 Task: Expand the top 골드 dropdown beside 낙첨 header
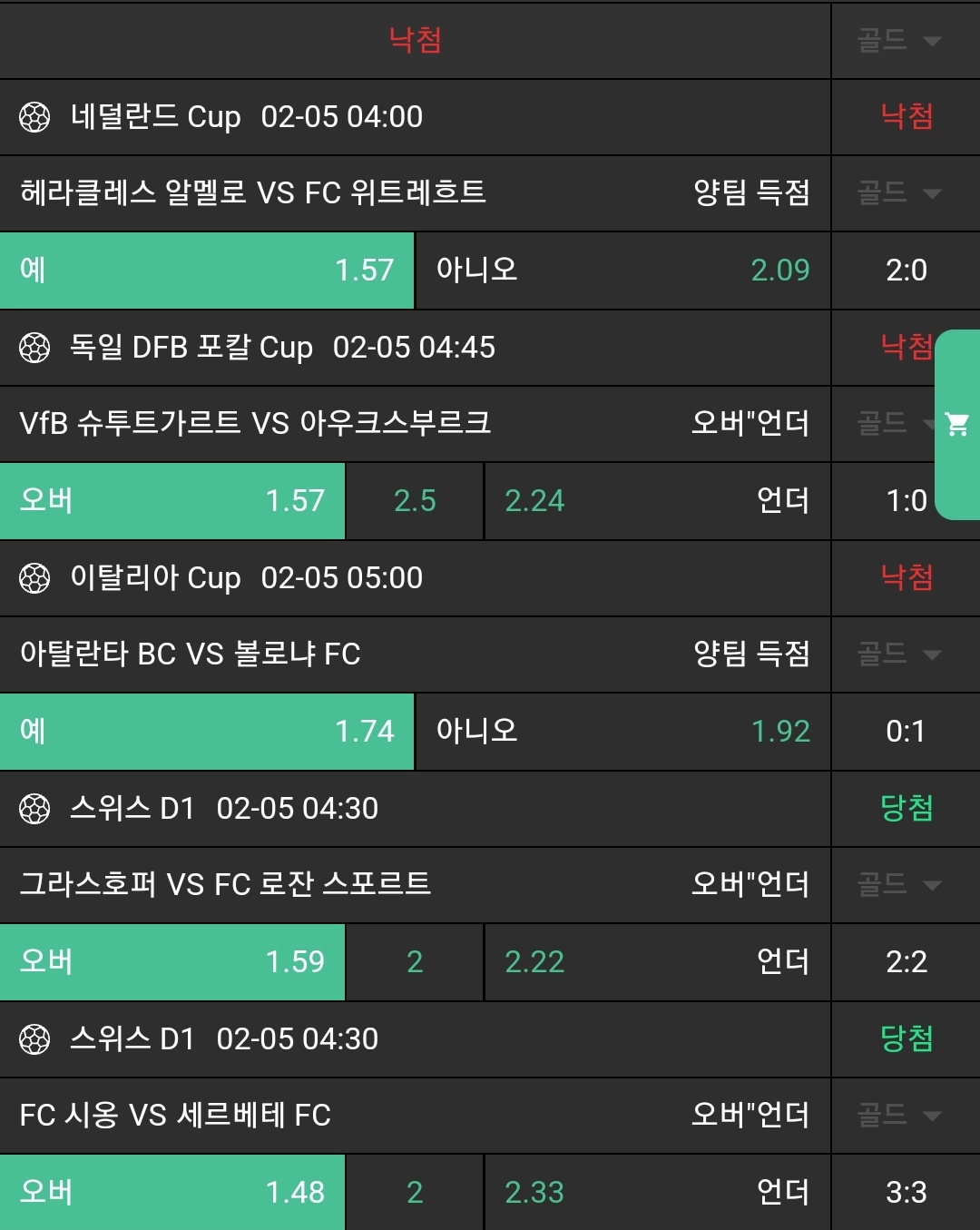point(898,40)
